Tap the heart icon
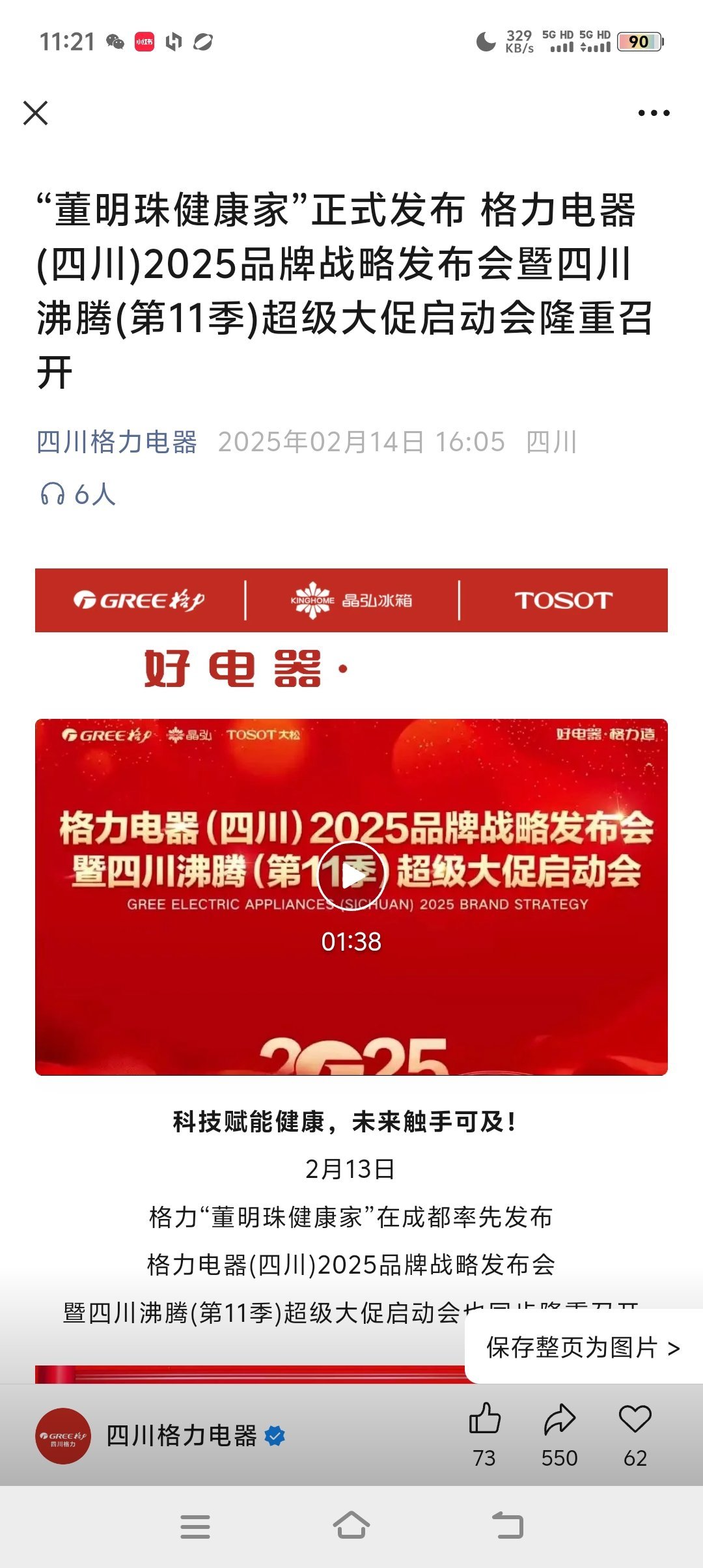The height and width of the screenshot is (1568, 703). tap(635, 1420)
